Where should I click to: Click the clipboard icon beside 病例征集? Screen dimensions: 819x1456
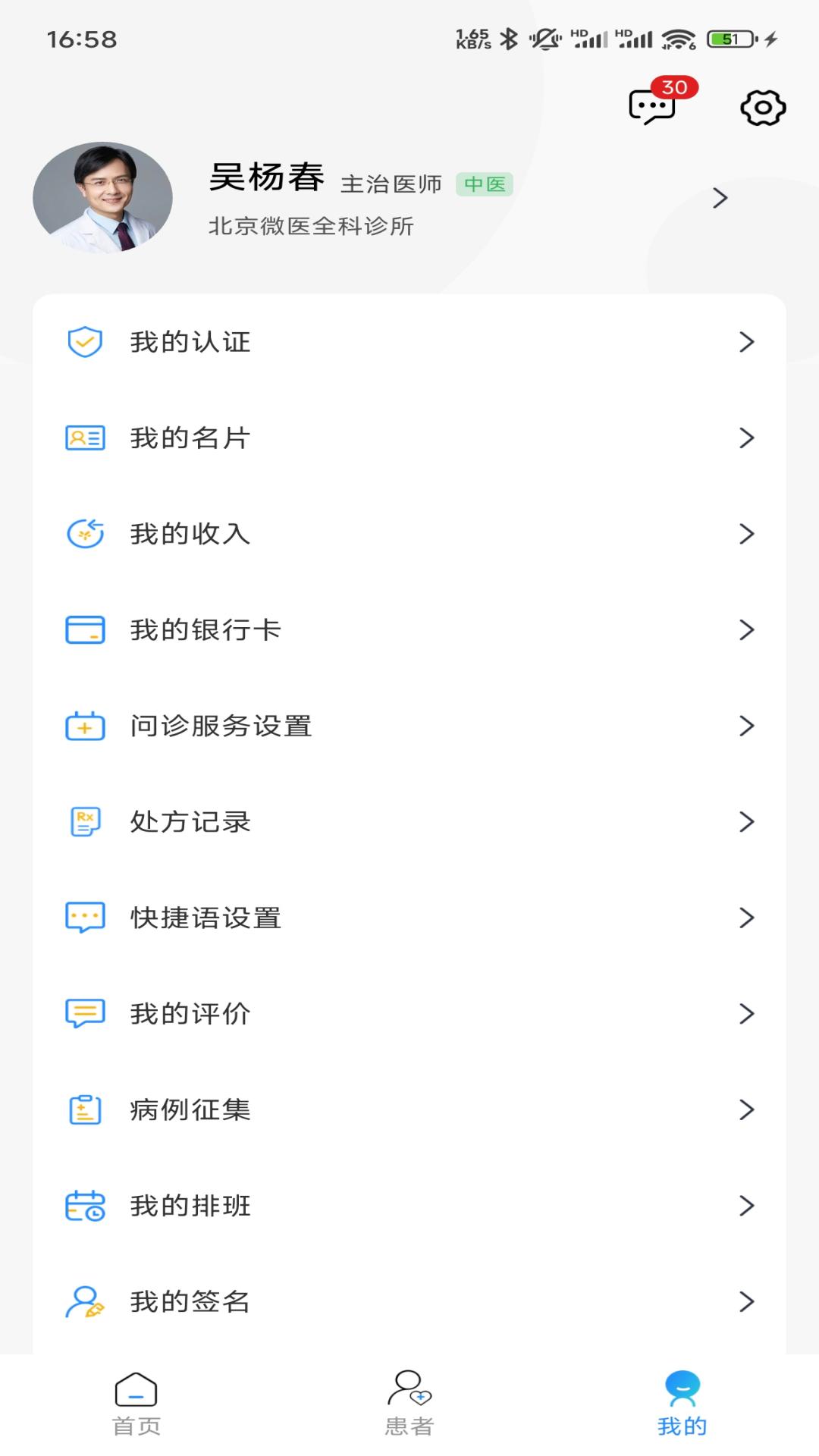tap(86, 1109)
